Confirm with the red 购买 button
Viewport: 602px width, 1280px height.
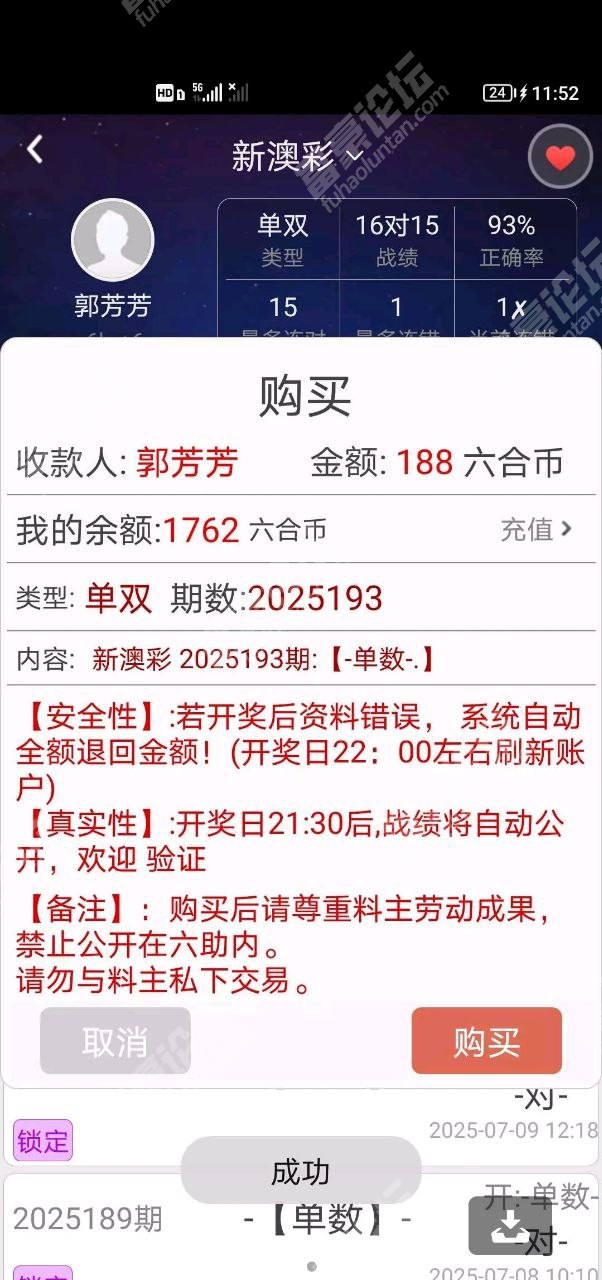pos(487,1041)
